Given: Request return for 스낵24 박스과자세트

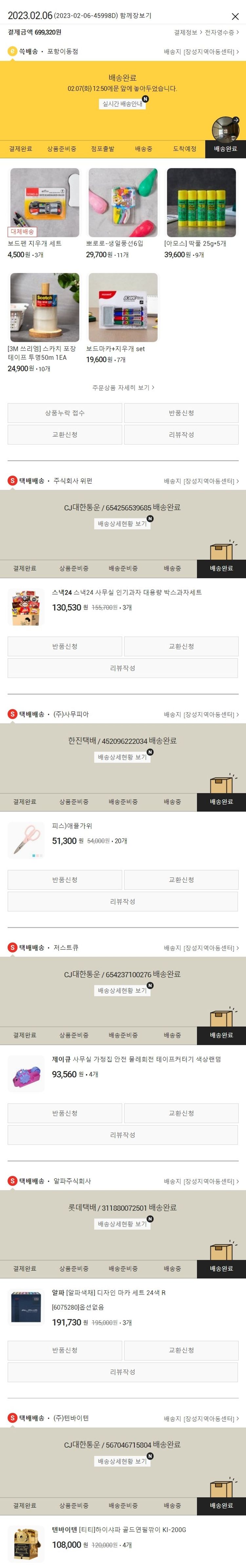Looking at the screenshot, I should pos(65,646).
